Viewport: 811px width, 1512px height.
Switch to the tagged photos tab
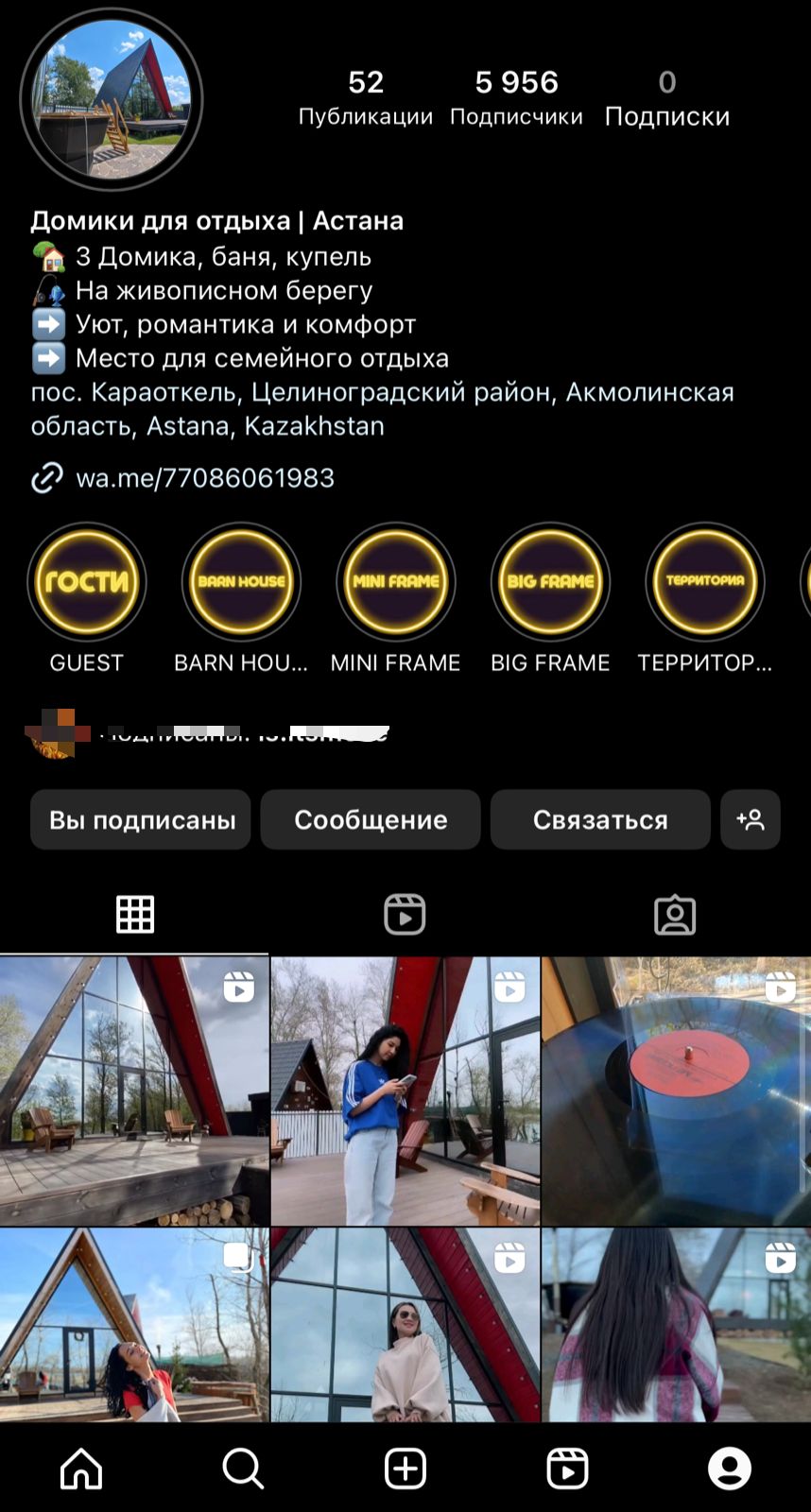tap(675, 915)
